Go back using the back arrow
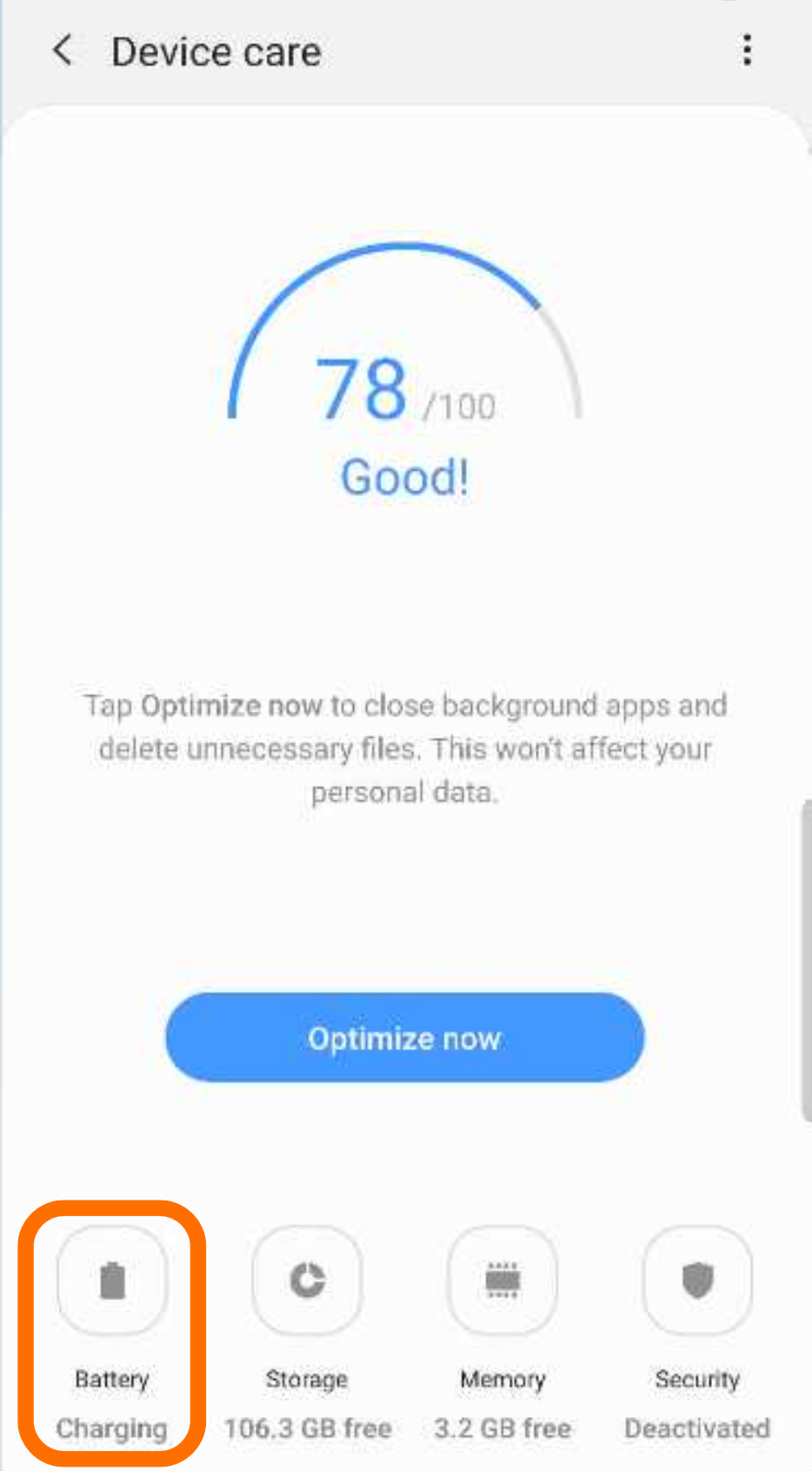 tap(63, 51)
